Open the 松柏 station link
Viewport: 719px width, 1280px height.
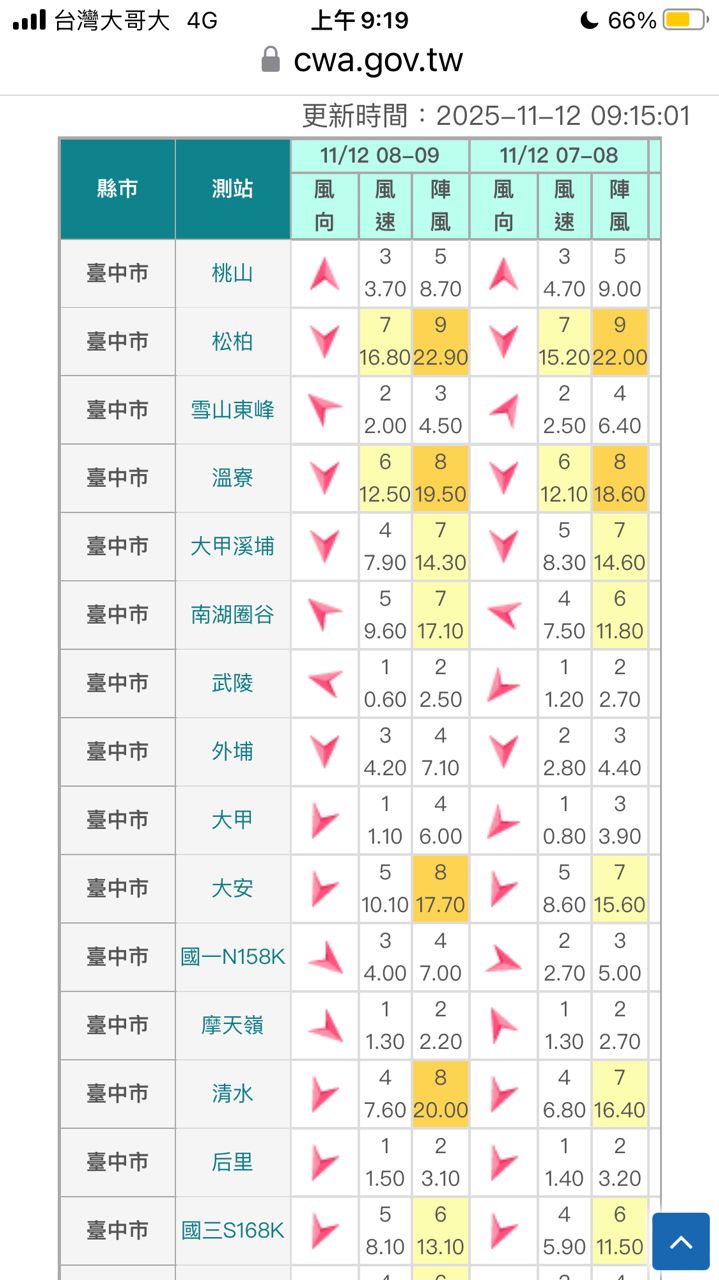(x=232, y=341)
